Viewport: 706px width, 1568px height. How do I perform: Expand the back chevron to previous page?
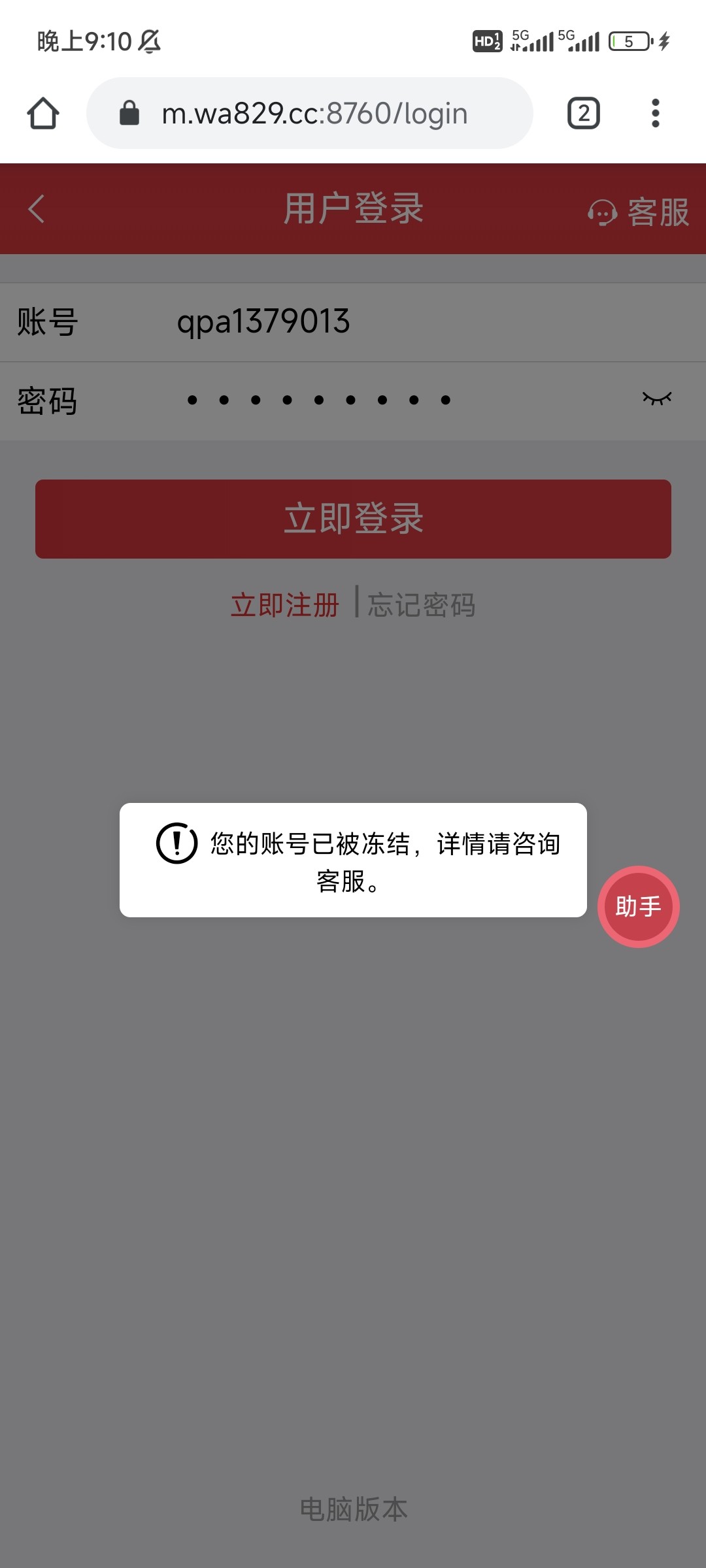point(36,209)
